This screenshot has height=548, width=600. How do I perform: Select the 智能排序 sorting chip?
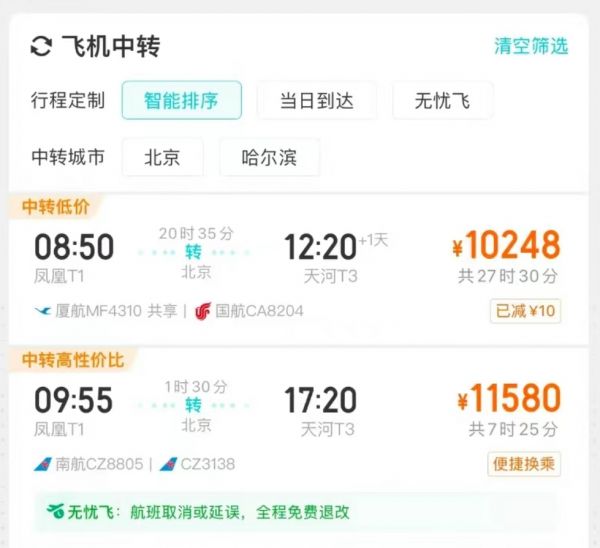click(181, 100)
